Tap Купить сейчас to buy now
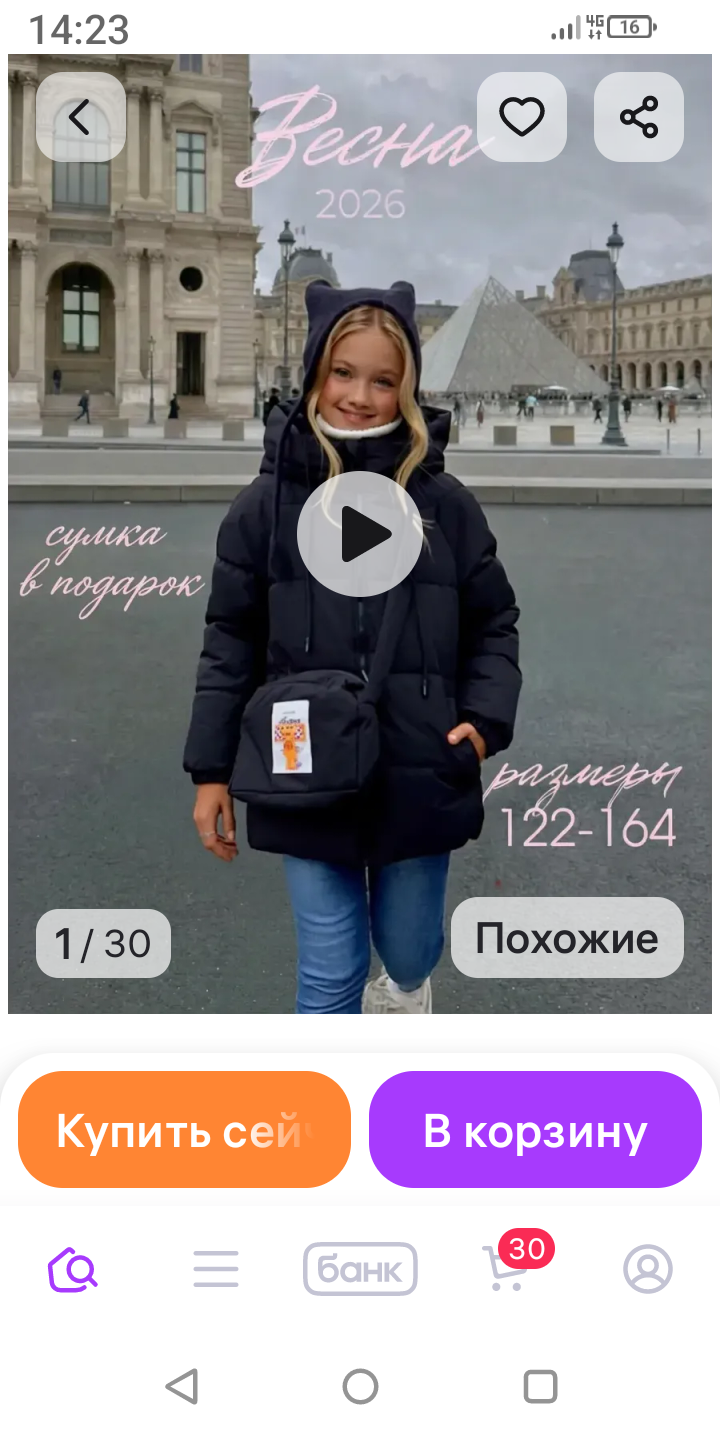720x1440 pixels. [184, 1130]
